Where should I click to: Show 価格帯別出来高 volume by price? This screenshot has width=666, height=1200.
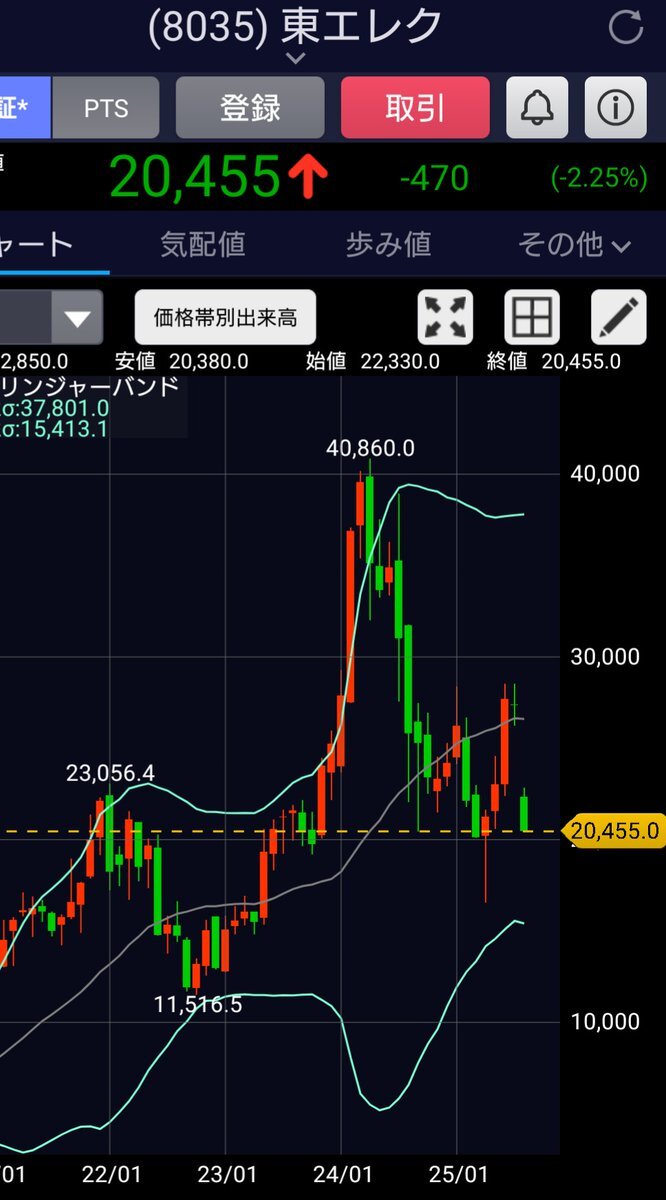225,318
